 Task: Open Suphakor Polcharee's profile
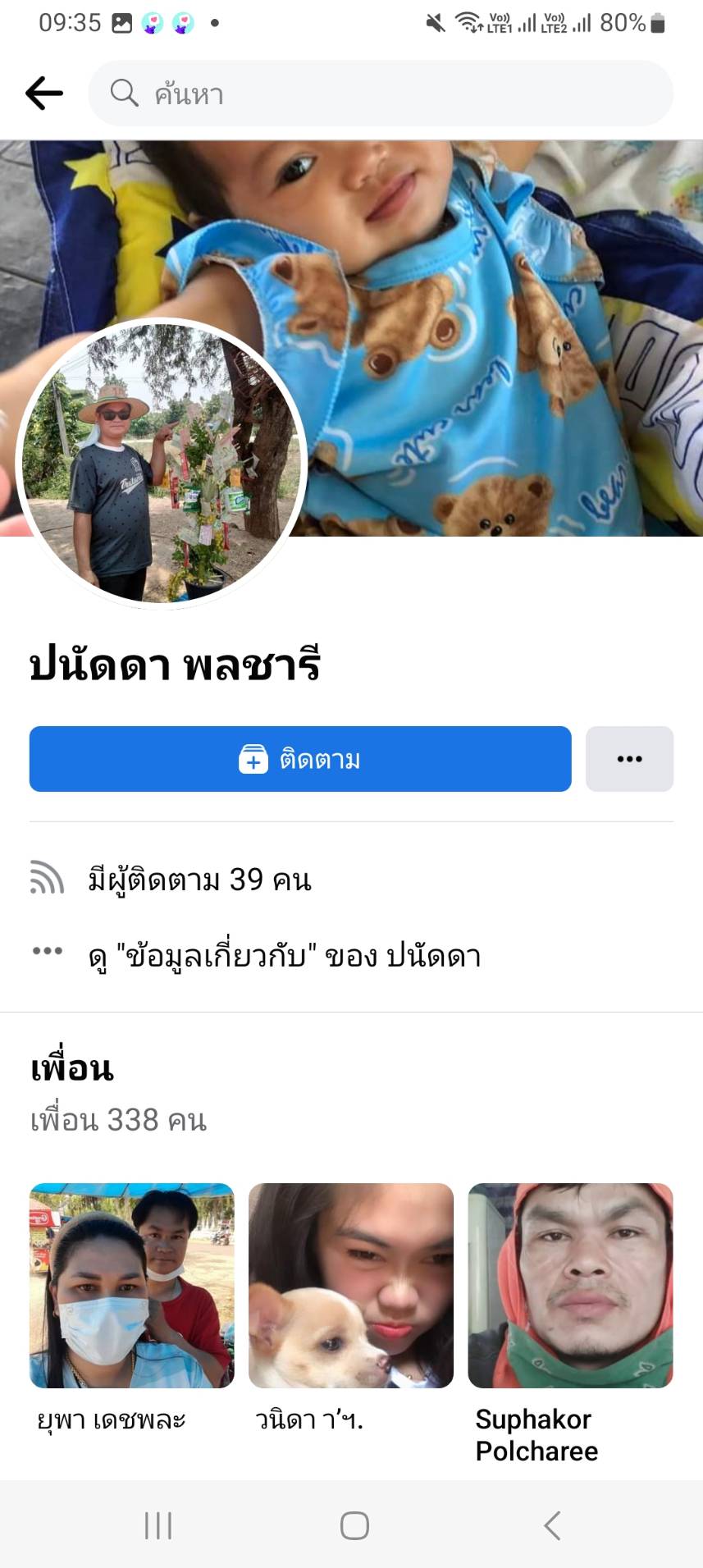coord(570,1286)
